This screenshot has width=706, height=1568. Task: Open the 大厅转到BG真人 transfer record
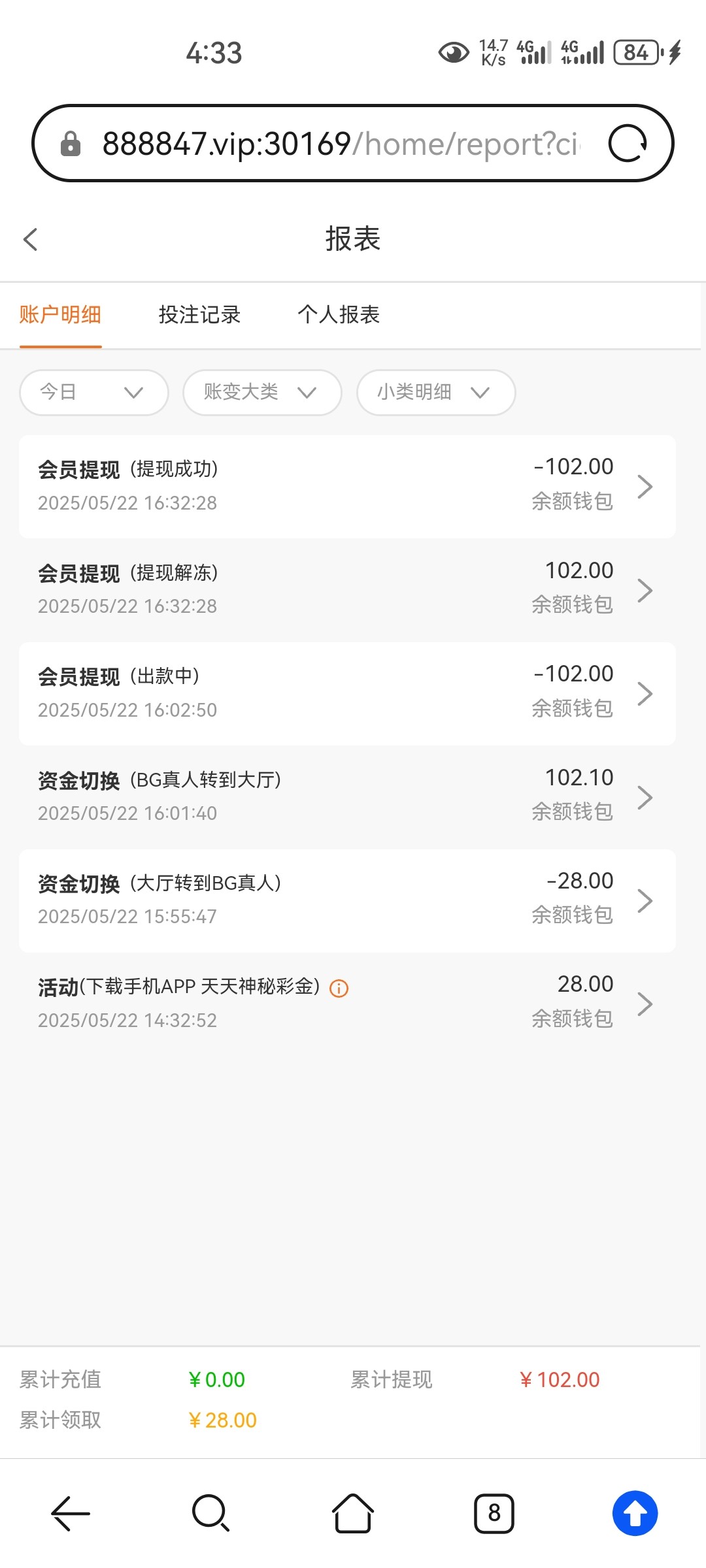pos(347,900)
